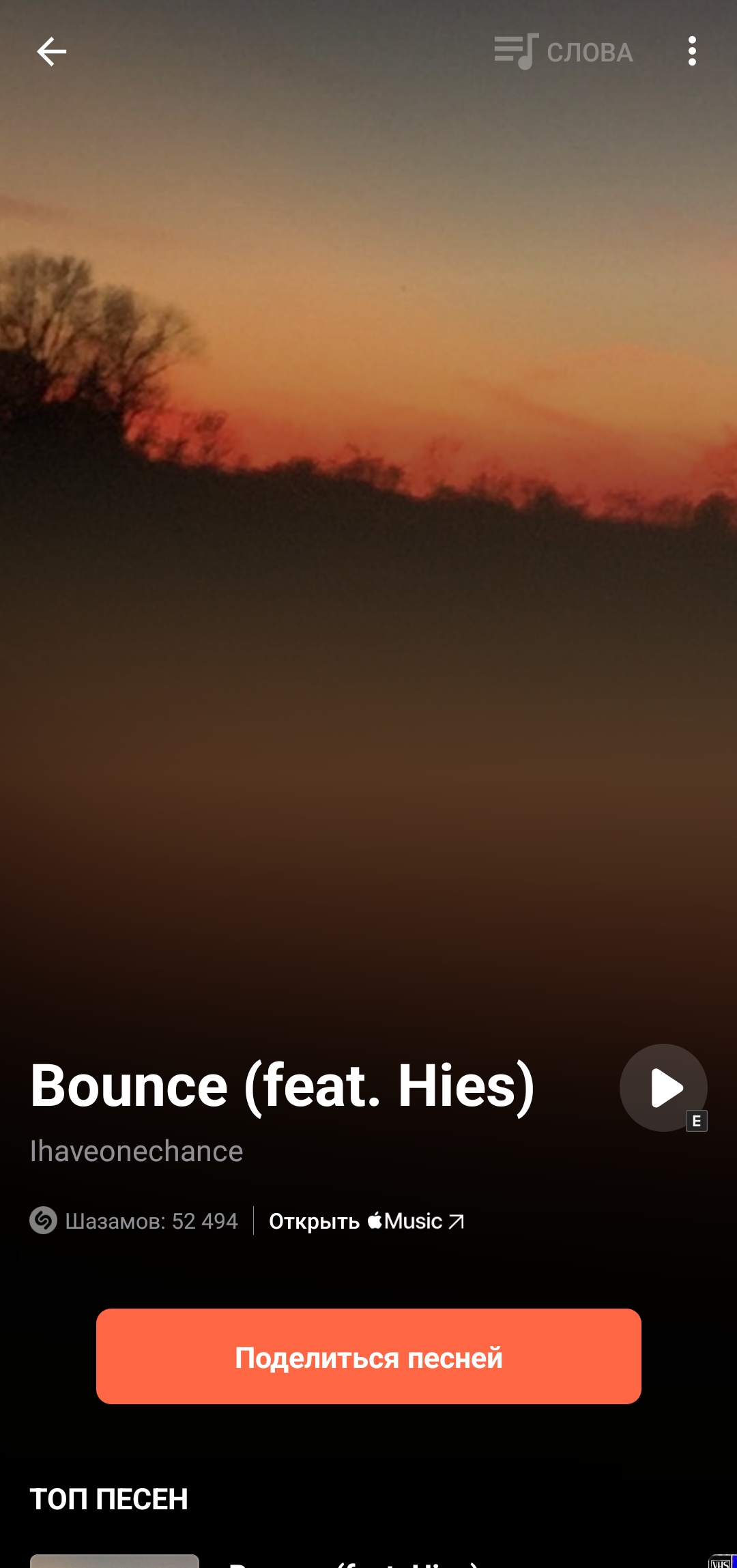The width and height of the screenshot is (737, 1568).
Task: Open the three-dot overflow menu
Action: [x=692, y=52]
